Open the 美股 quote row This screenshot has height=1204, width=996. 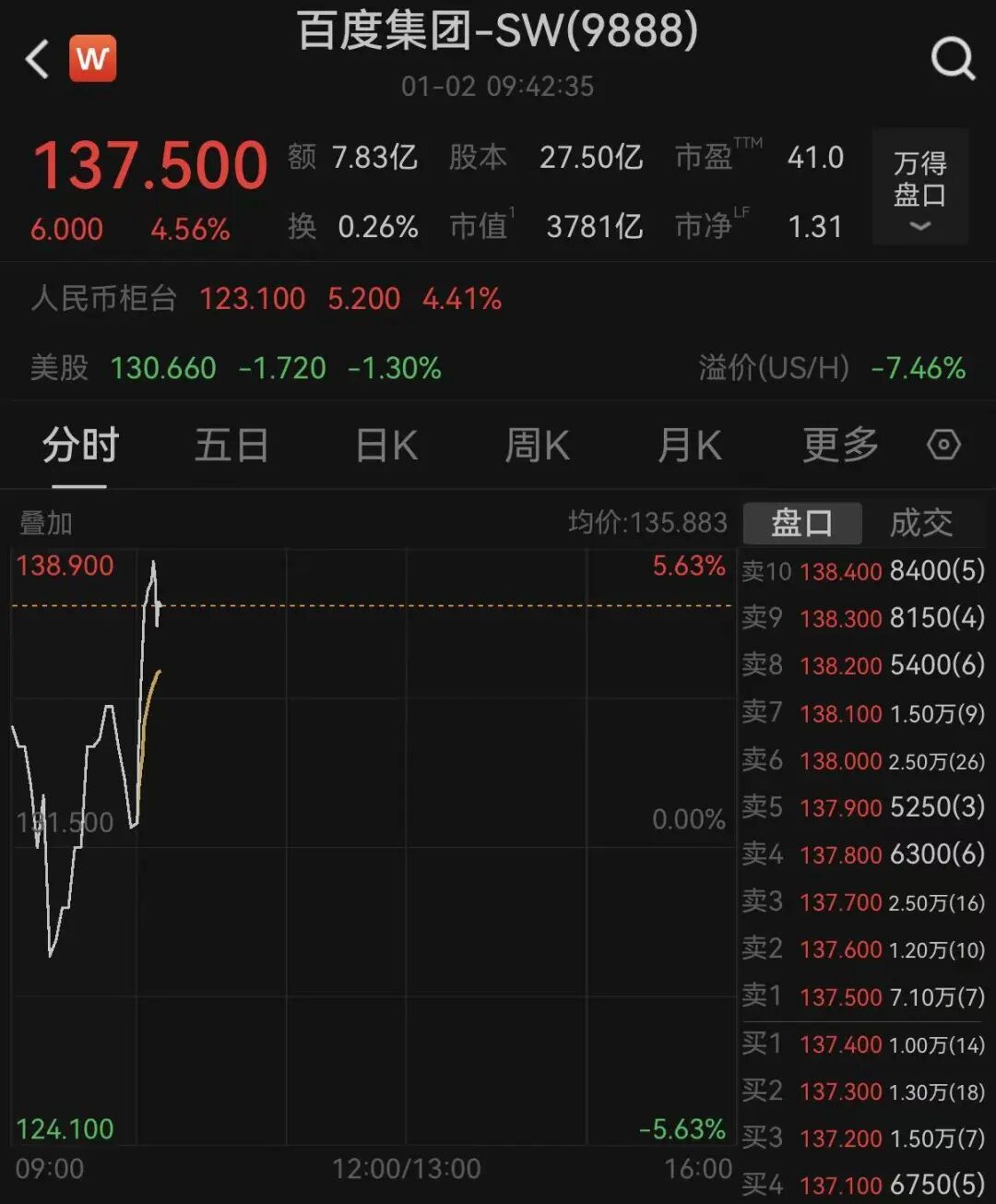[236, 368]
